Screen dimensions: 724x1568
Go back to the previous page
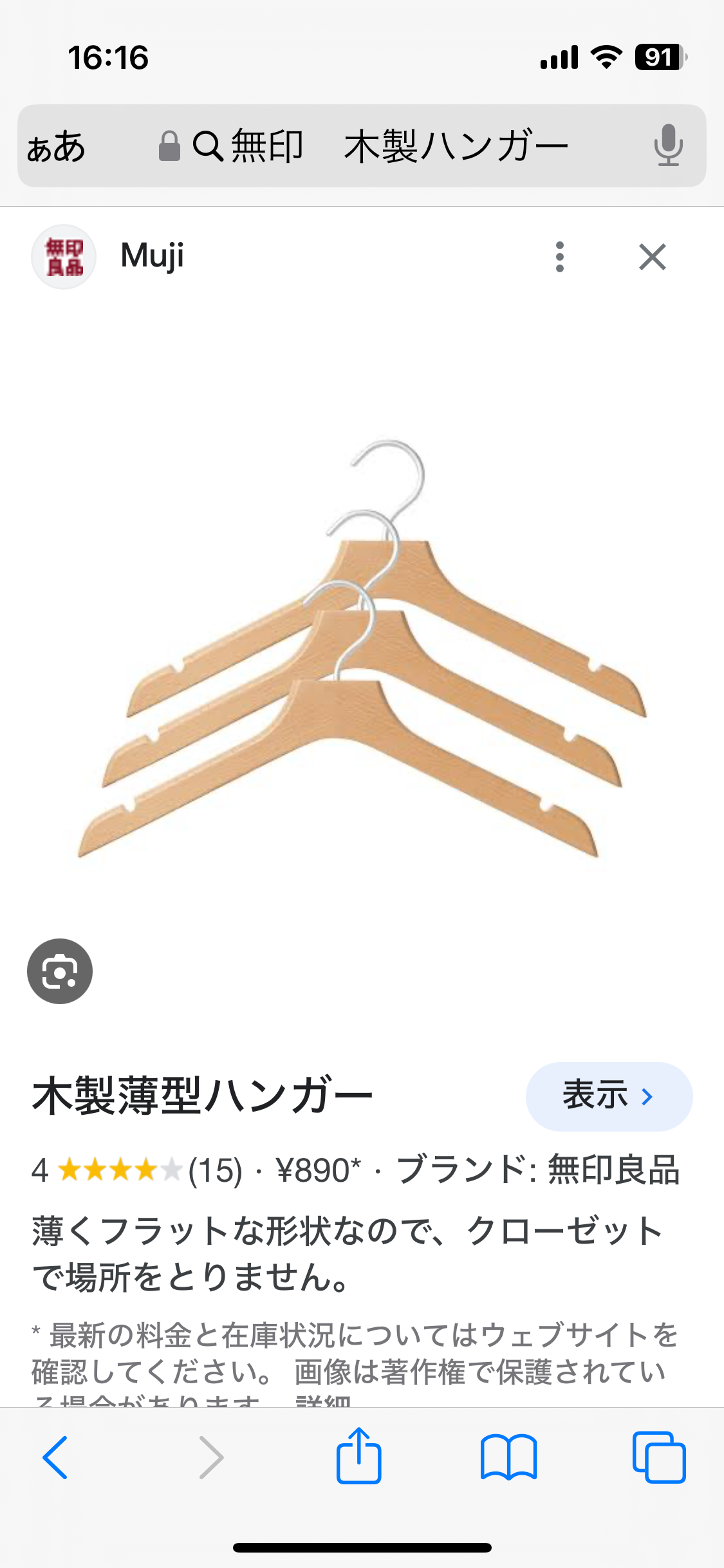(x=55, y=1457)
